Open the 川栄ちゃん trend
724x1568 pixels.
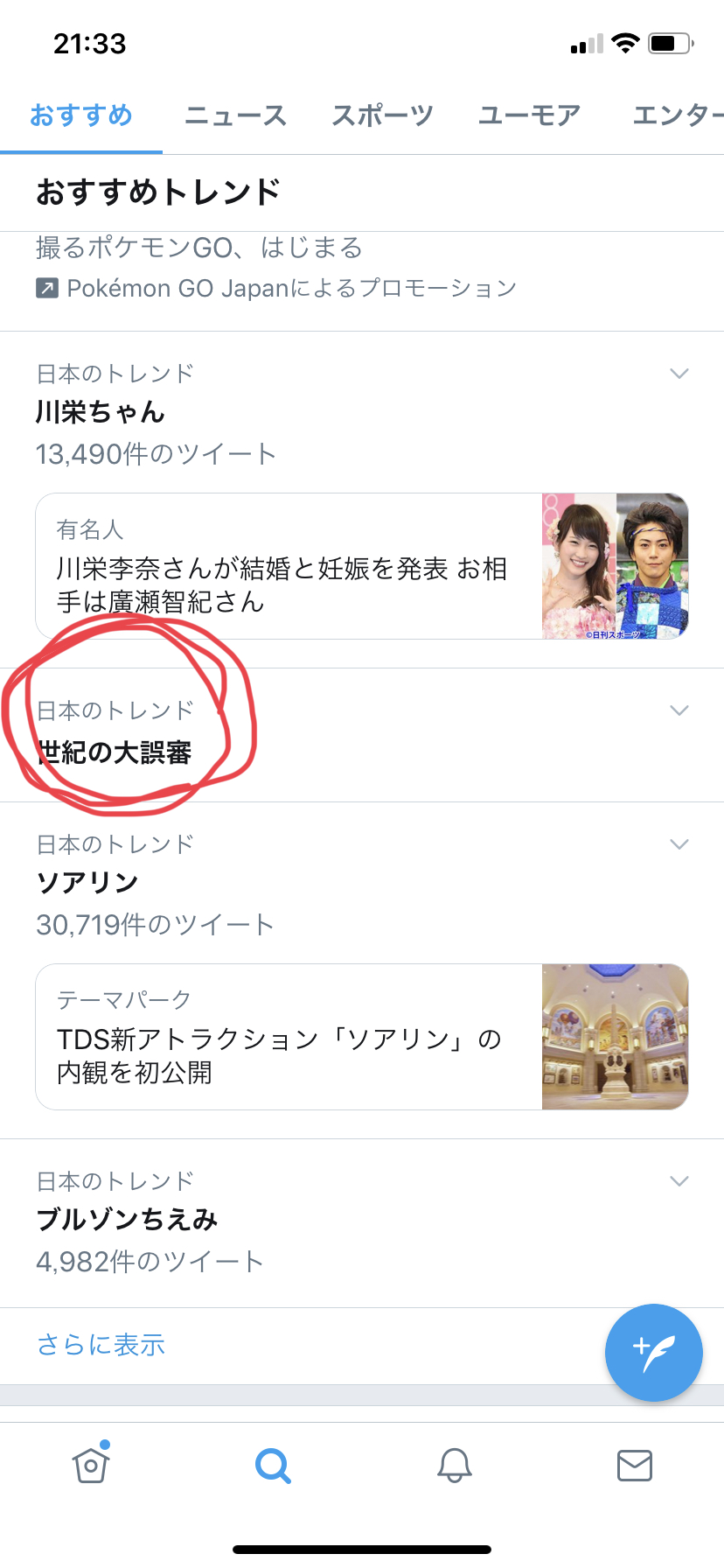101,412
